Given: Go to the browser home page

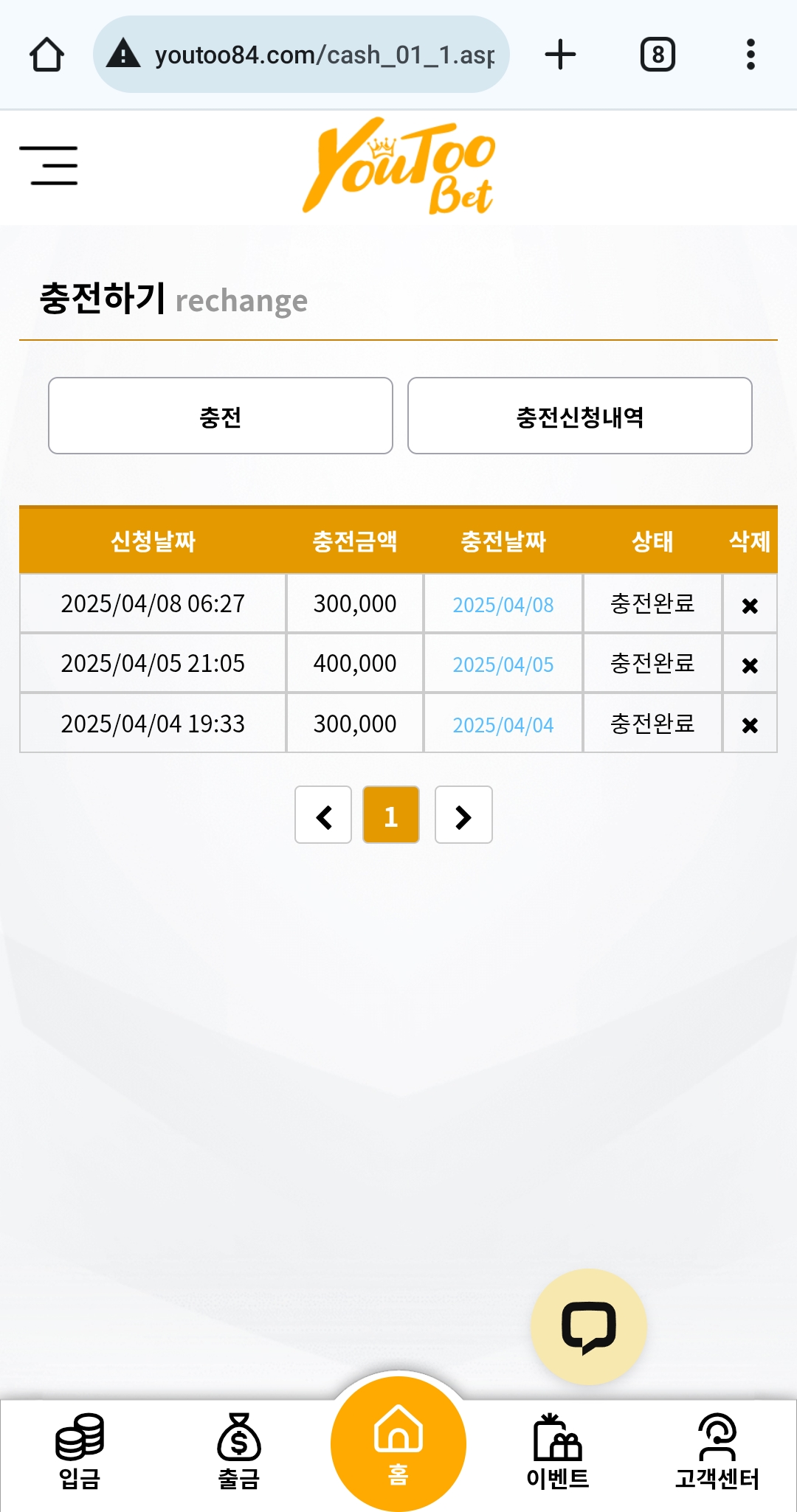Looking at the screenshot, I should pyautogui.click(x=46, y=55).
